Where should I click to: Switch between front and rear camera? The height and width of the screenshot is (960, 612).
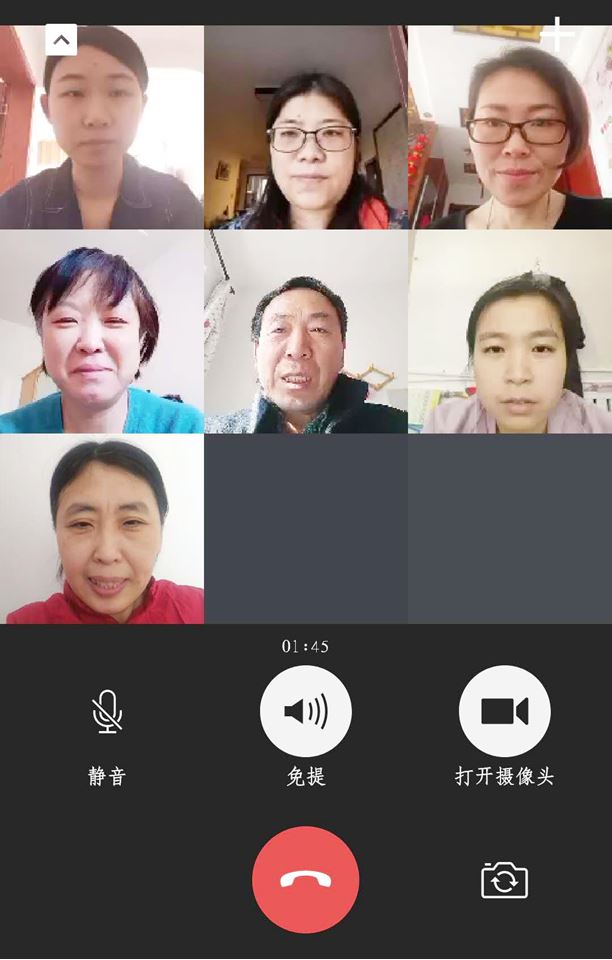(504, 880)
